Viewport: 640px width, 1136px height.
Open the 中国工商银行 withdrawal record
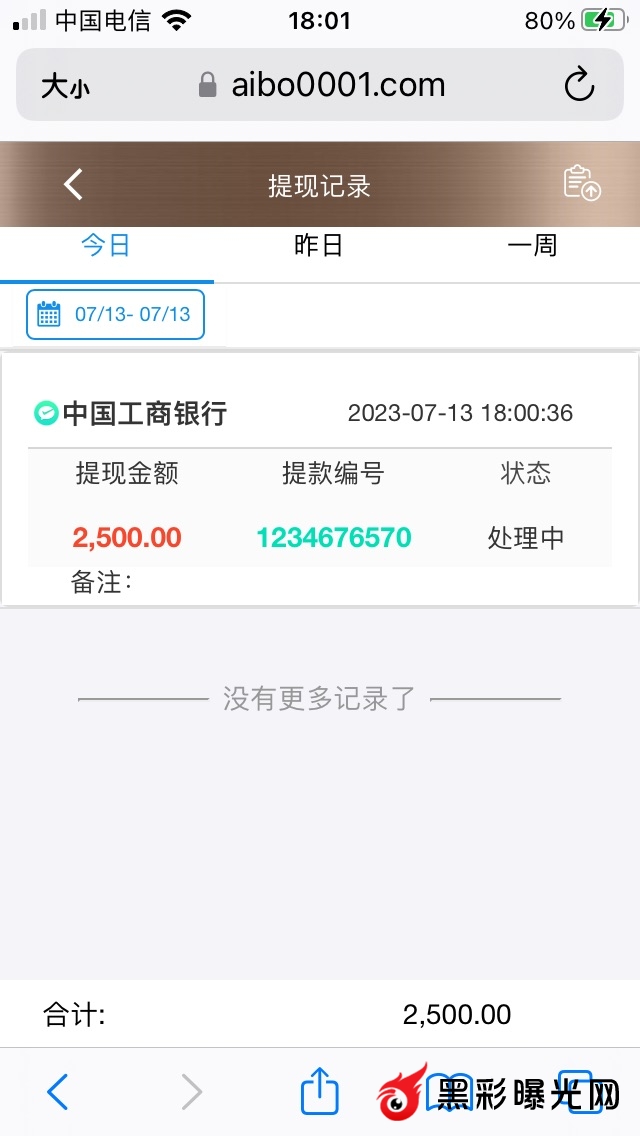[x=319, y=478]
